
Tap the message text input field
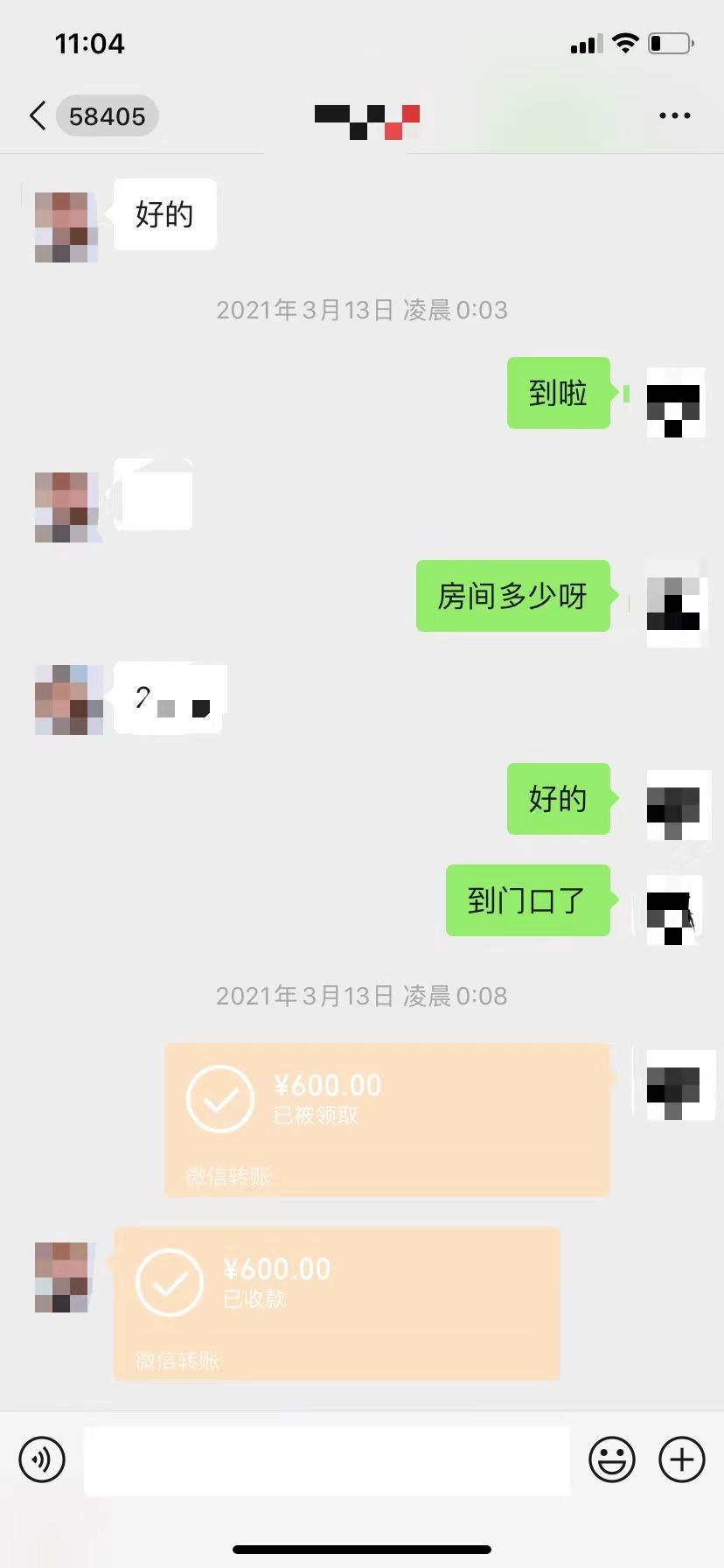(326, 1459)
